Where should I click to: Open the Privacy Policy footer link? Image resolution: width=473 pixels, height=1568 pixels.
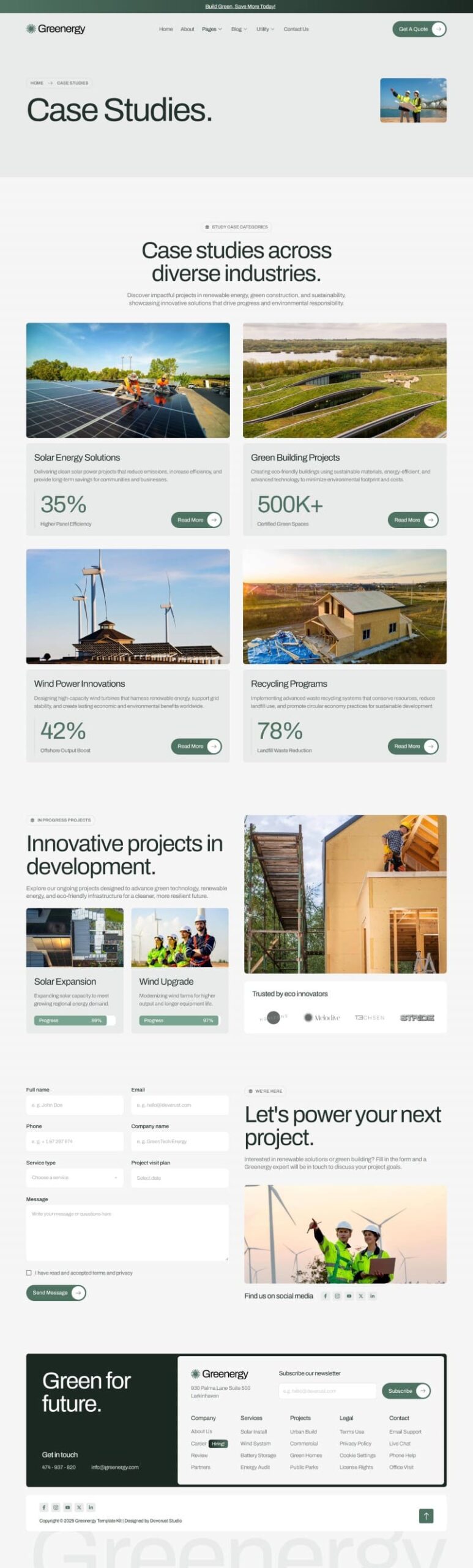355,1443
